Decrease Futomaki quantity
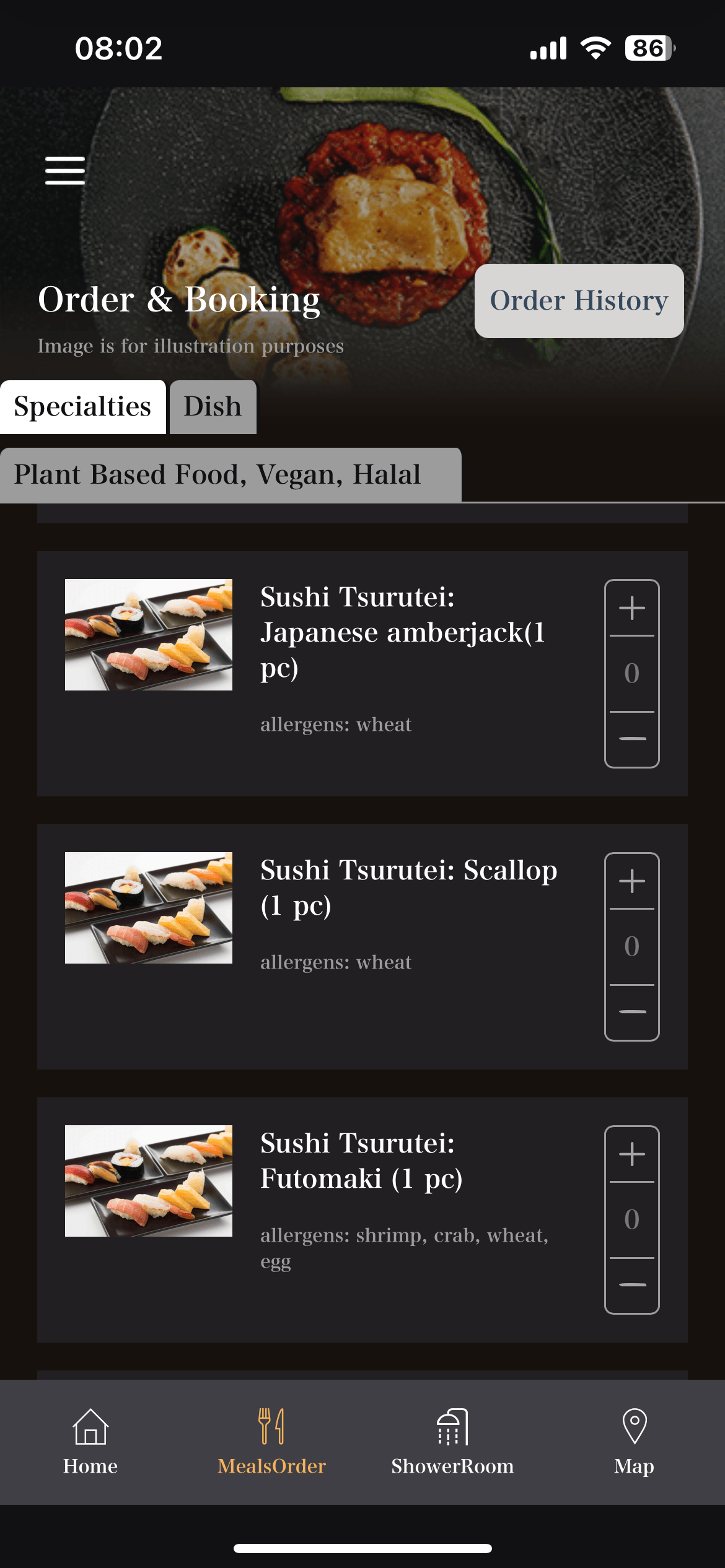725x1568 pixels. (x=631, y=1285)
